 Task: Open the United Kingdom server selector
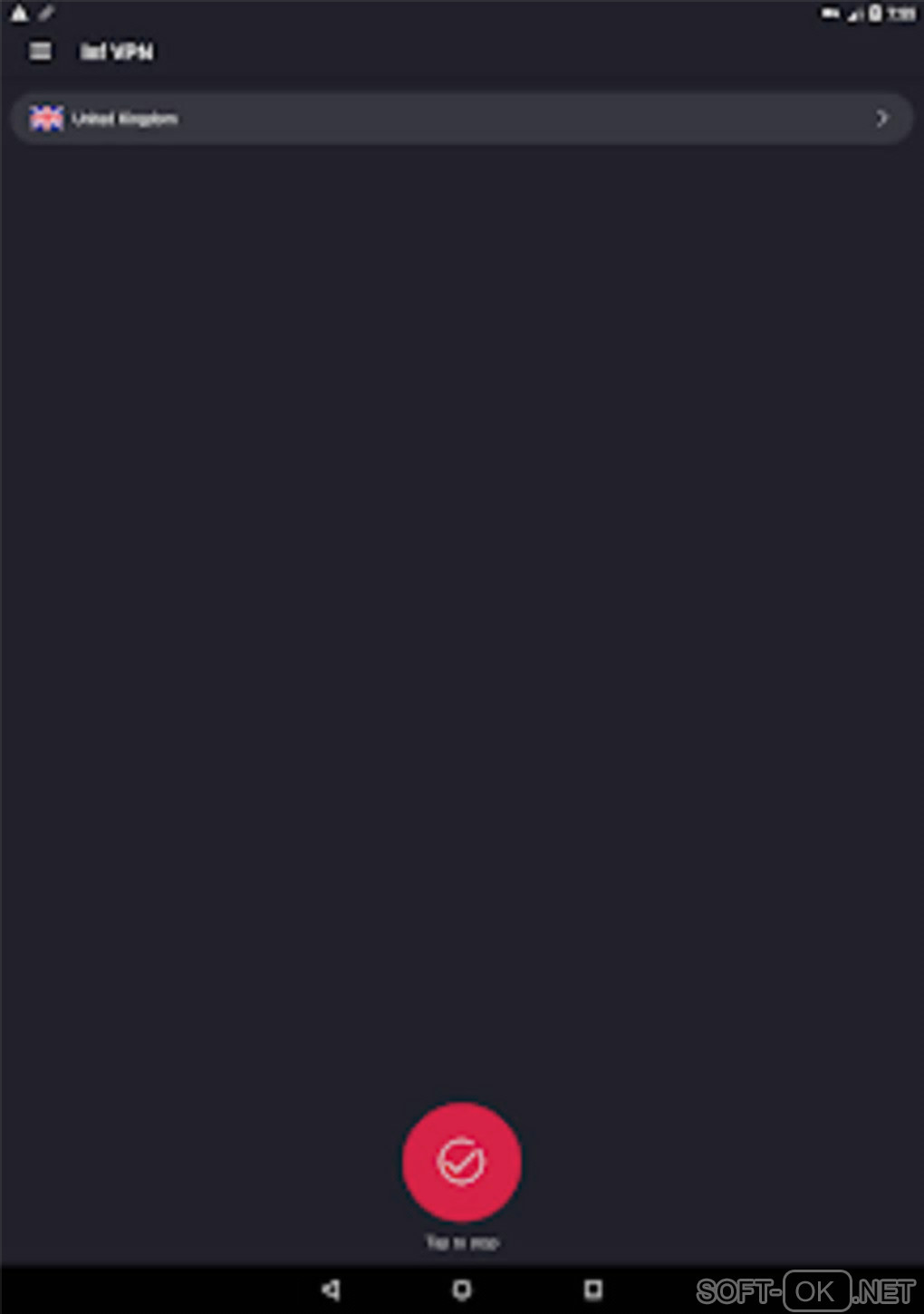point(461,119)
